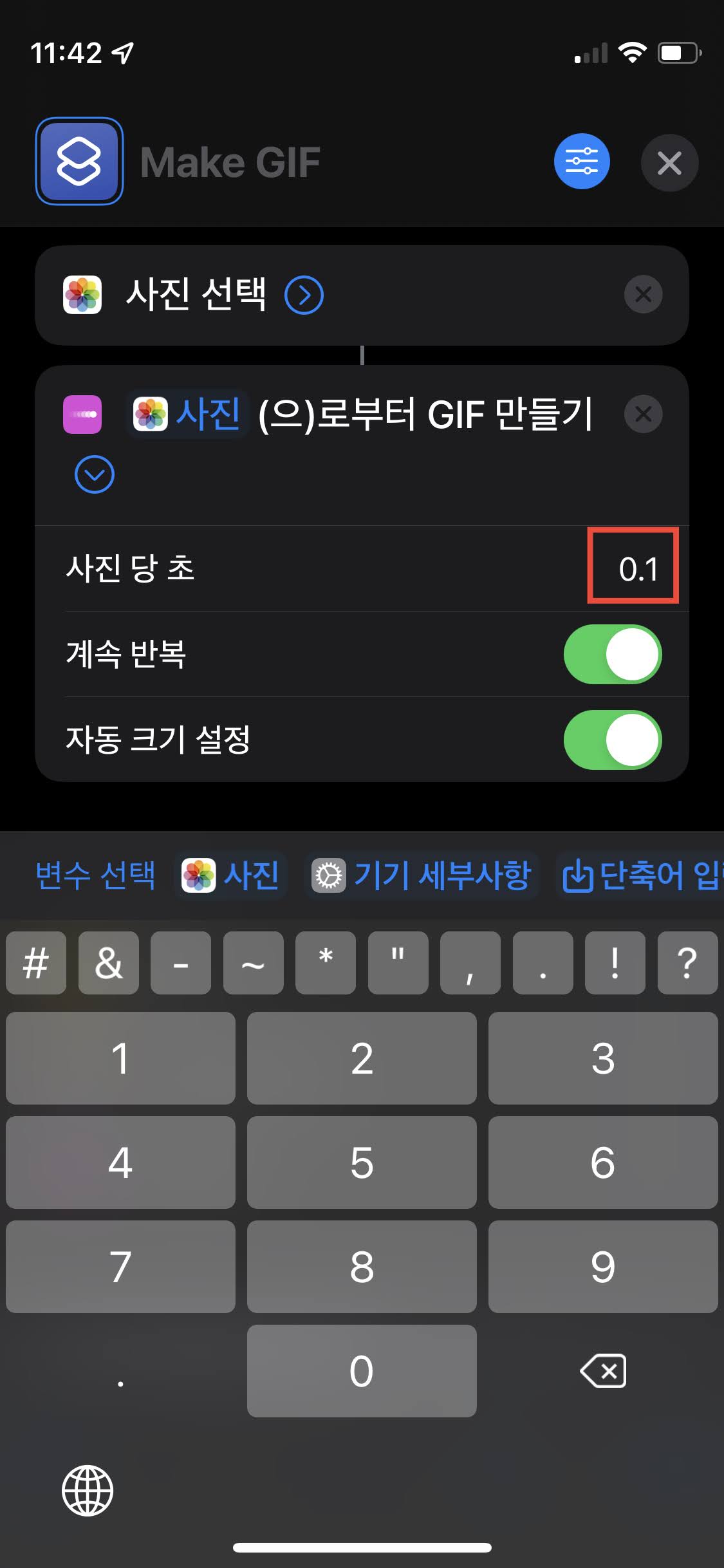The image size is (724, 1568).
Task: Expand the 사진 선택 action details chevron
Action: click(x=306, y=295)
